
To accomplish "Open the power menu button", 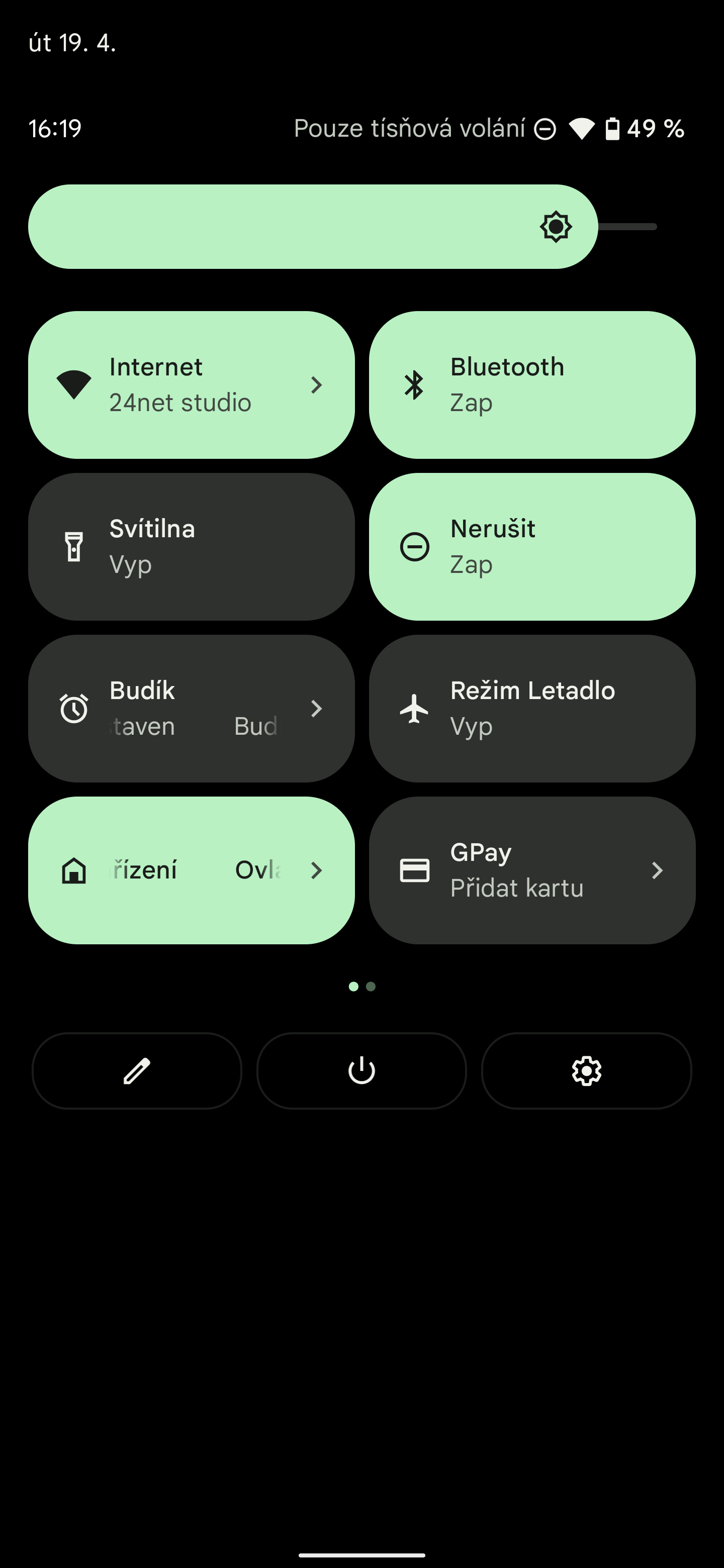I will coord(361,1070).
